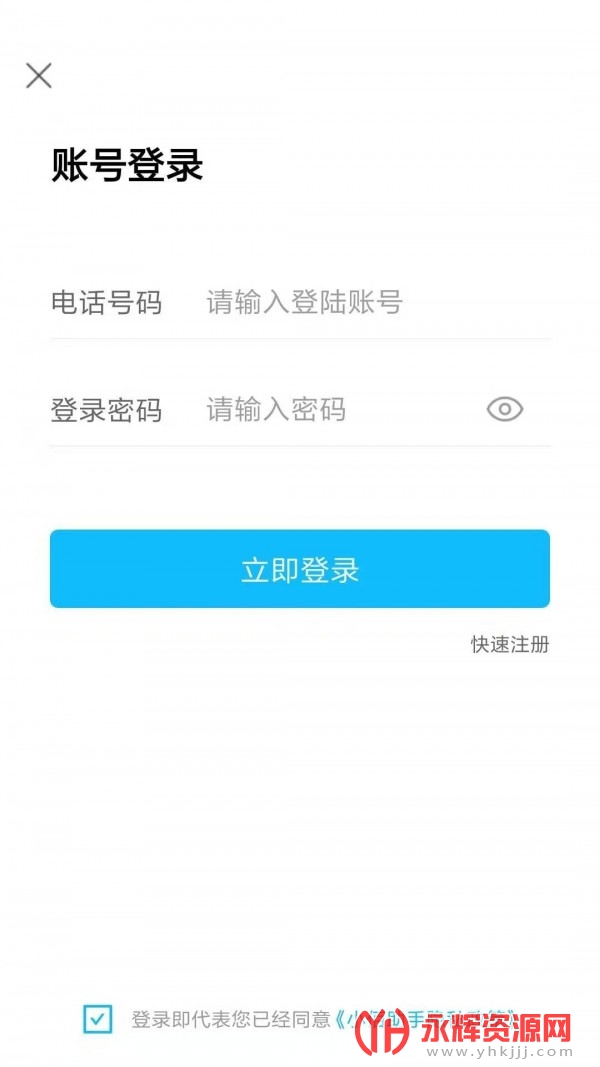Uncheck the agreement checkbox
Image resolution: width=600 pixels, height=1067 pixels.
(x=97, y=1019)
